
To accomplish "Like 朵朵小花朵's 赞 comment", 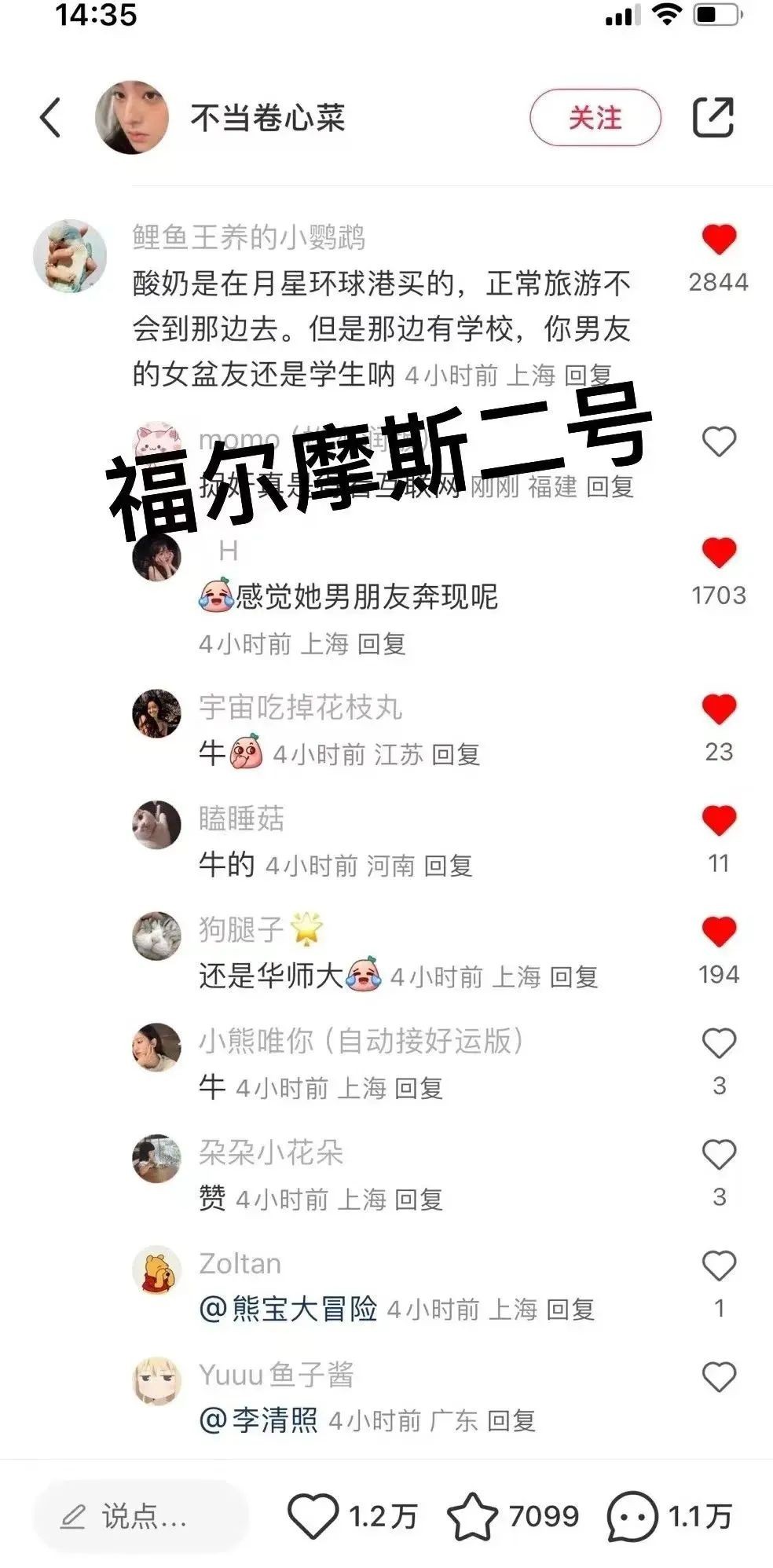I will tap(718, 1155).
